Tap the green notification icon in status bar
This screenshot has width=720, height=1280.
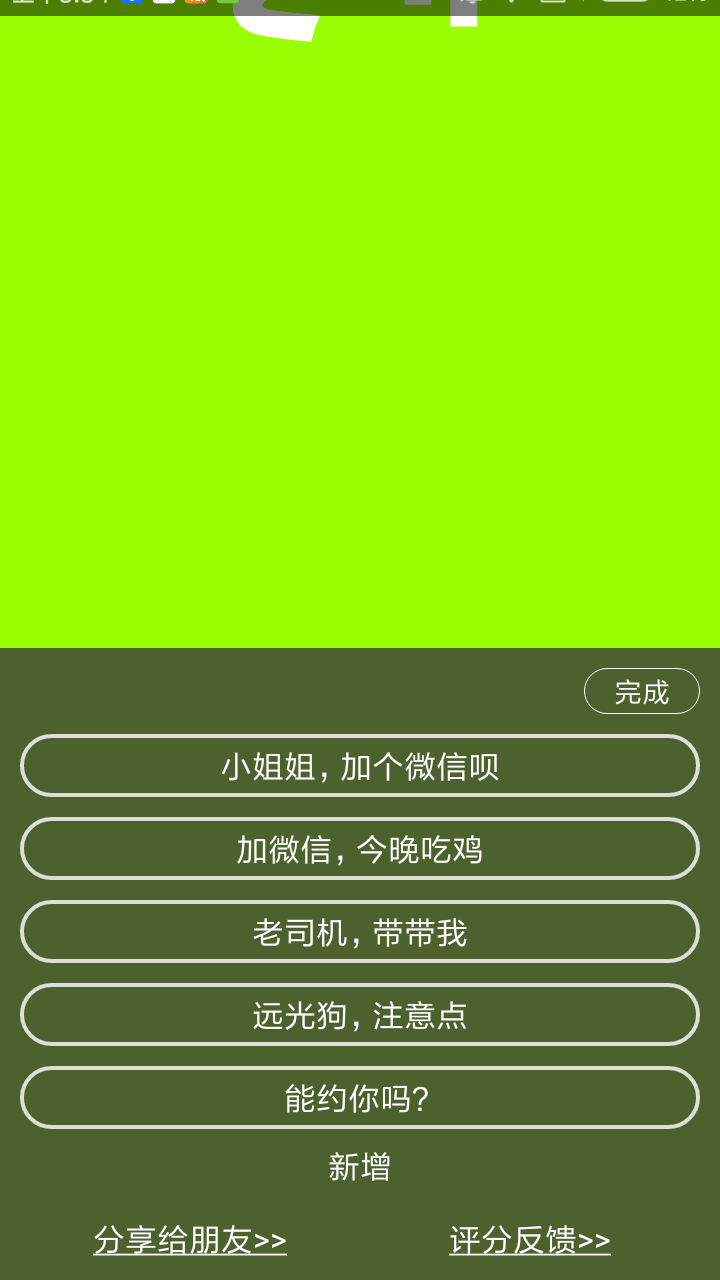(225, 5)
